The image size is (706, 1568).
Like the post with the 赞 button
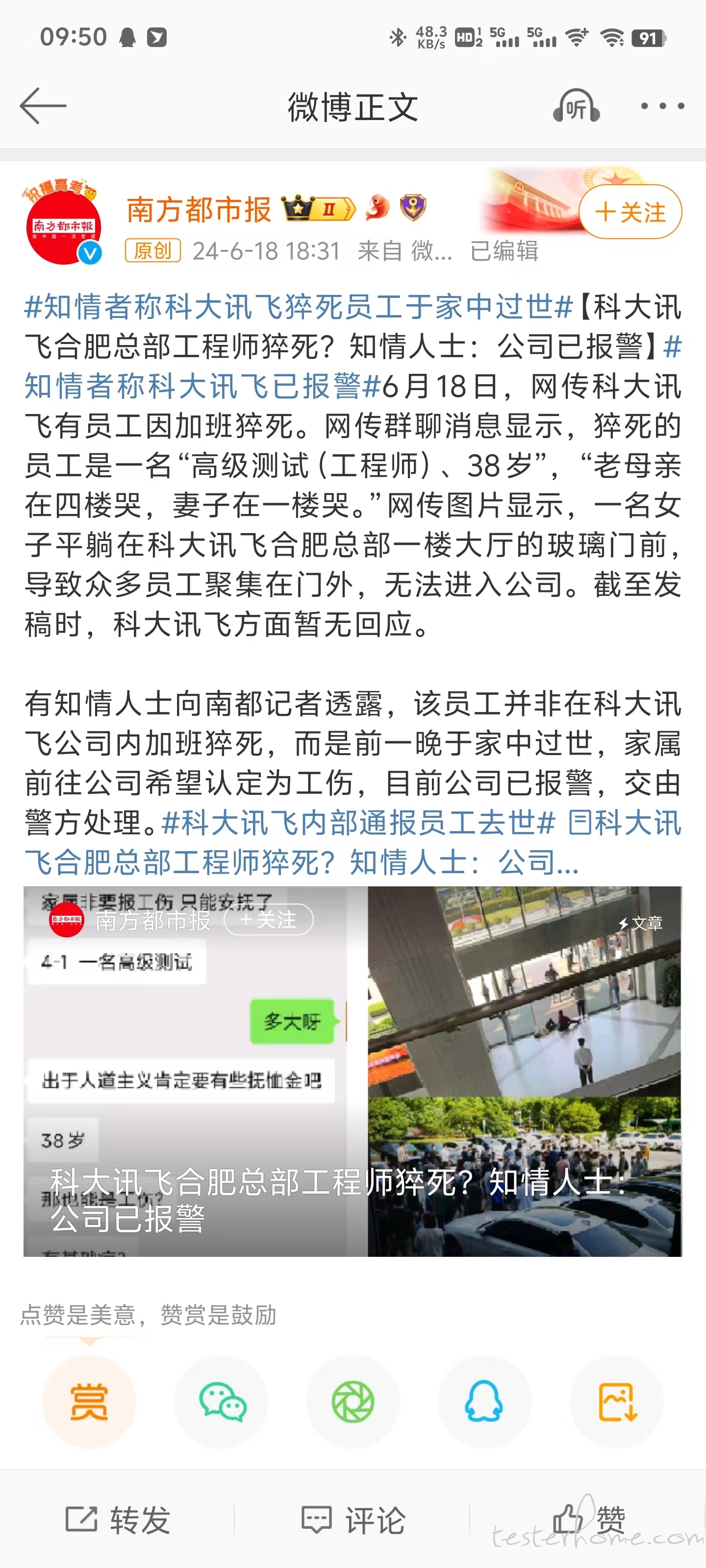click(x=588, y=1519)
